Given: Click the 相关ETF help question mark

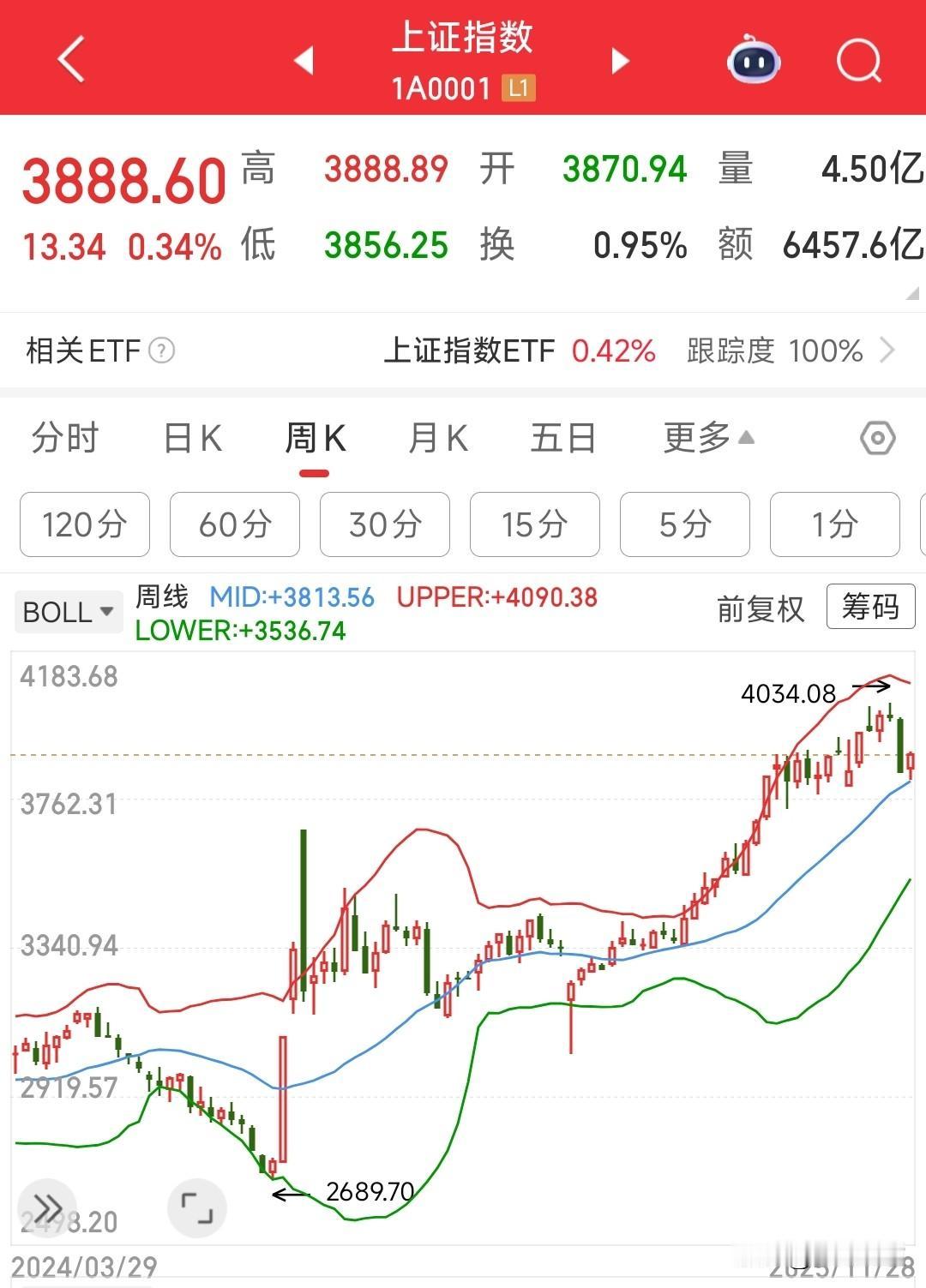Looking at the screenshot, I should coord(161,351).
